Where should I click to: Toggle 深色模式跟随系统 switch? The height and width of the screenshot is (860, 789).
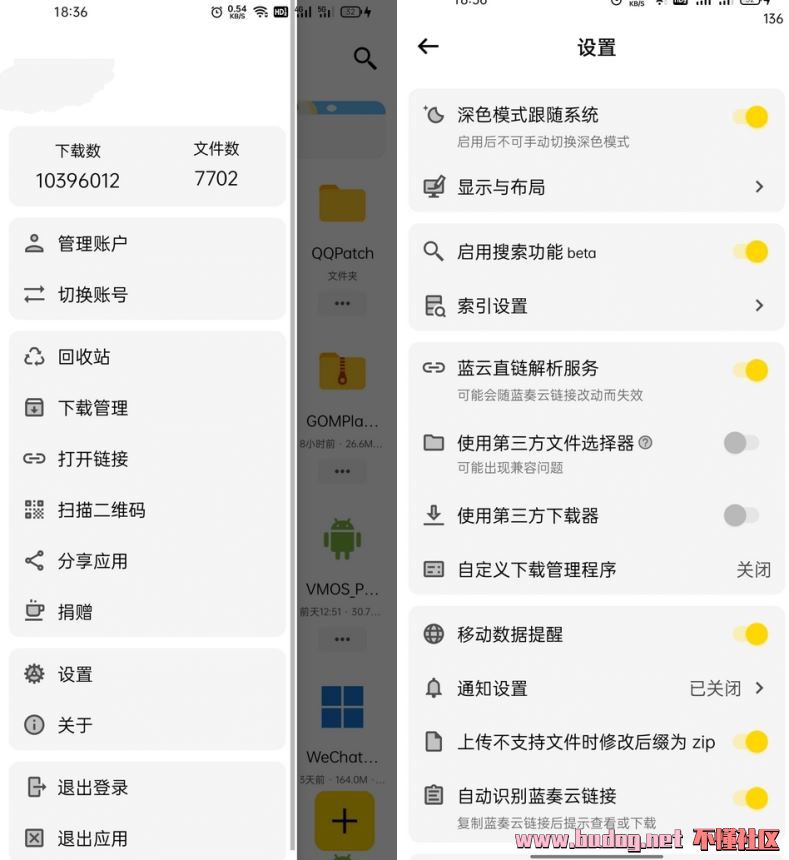pos(750,117)
